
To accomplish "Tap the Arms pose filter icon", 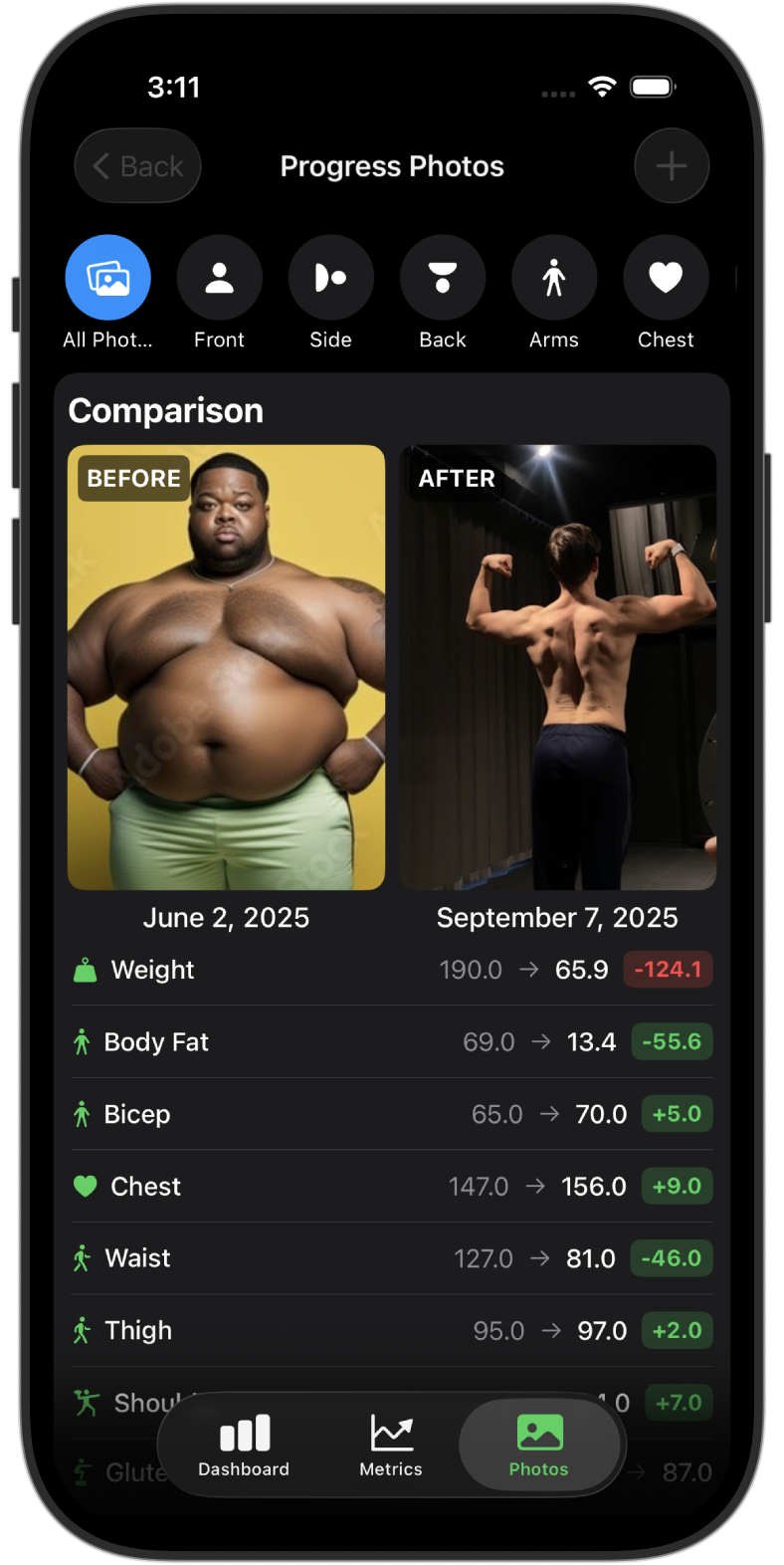I will coord(553,277).
